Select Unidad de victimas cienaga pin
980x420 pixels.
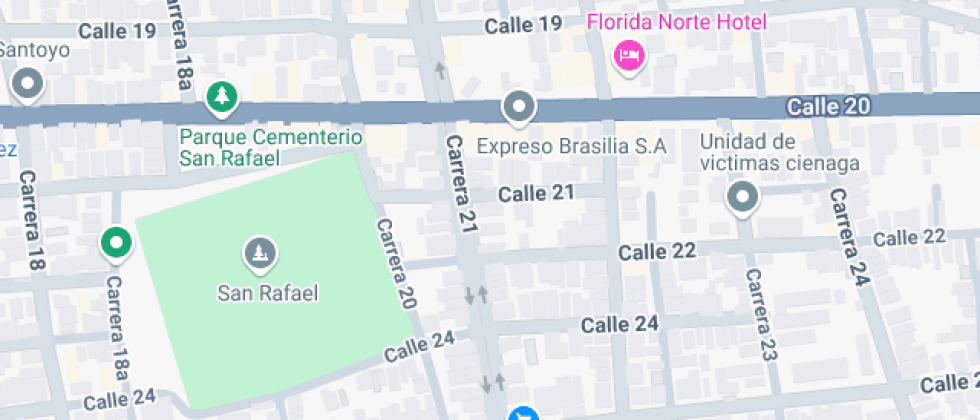pyautogui.click(x=742, y=199)
